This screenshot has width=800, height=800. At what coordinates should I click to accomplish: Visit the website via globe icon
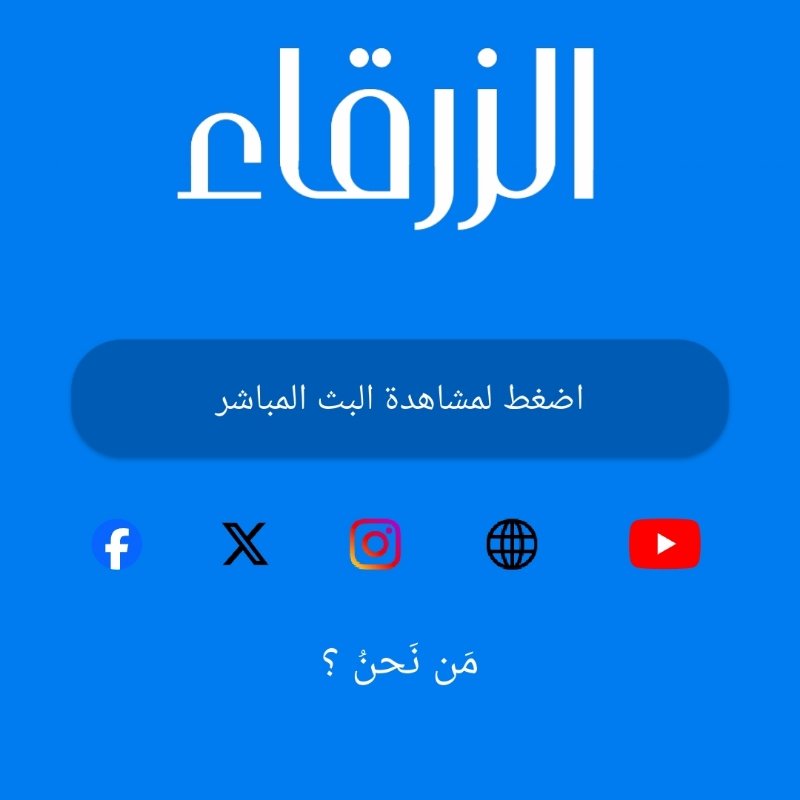click(511, 545)
